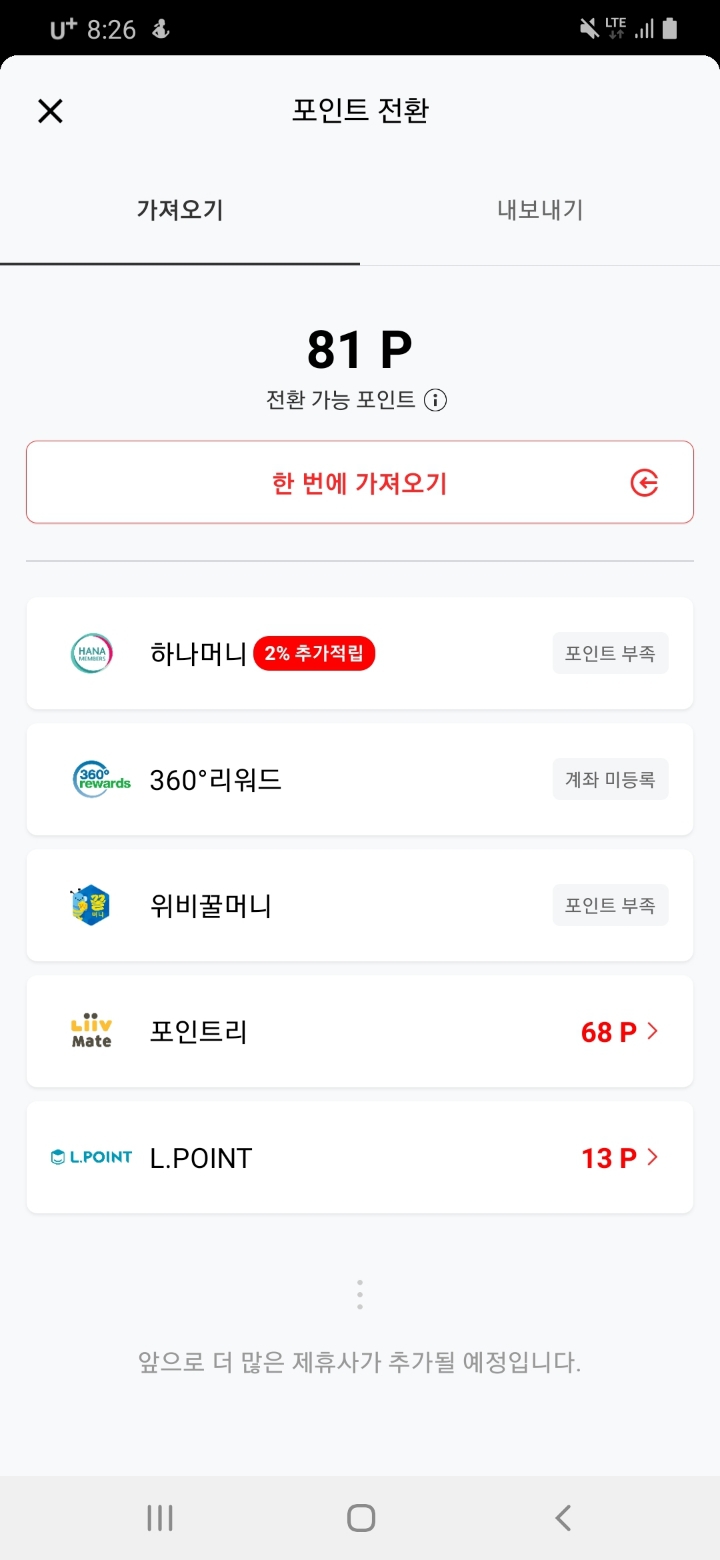Select the L.POINT logo icon

point(91,1157)
